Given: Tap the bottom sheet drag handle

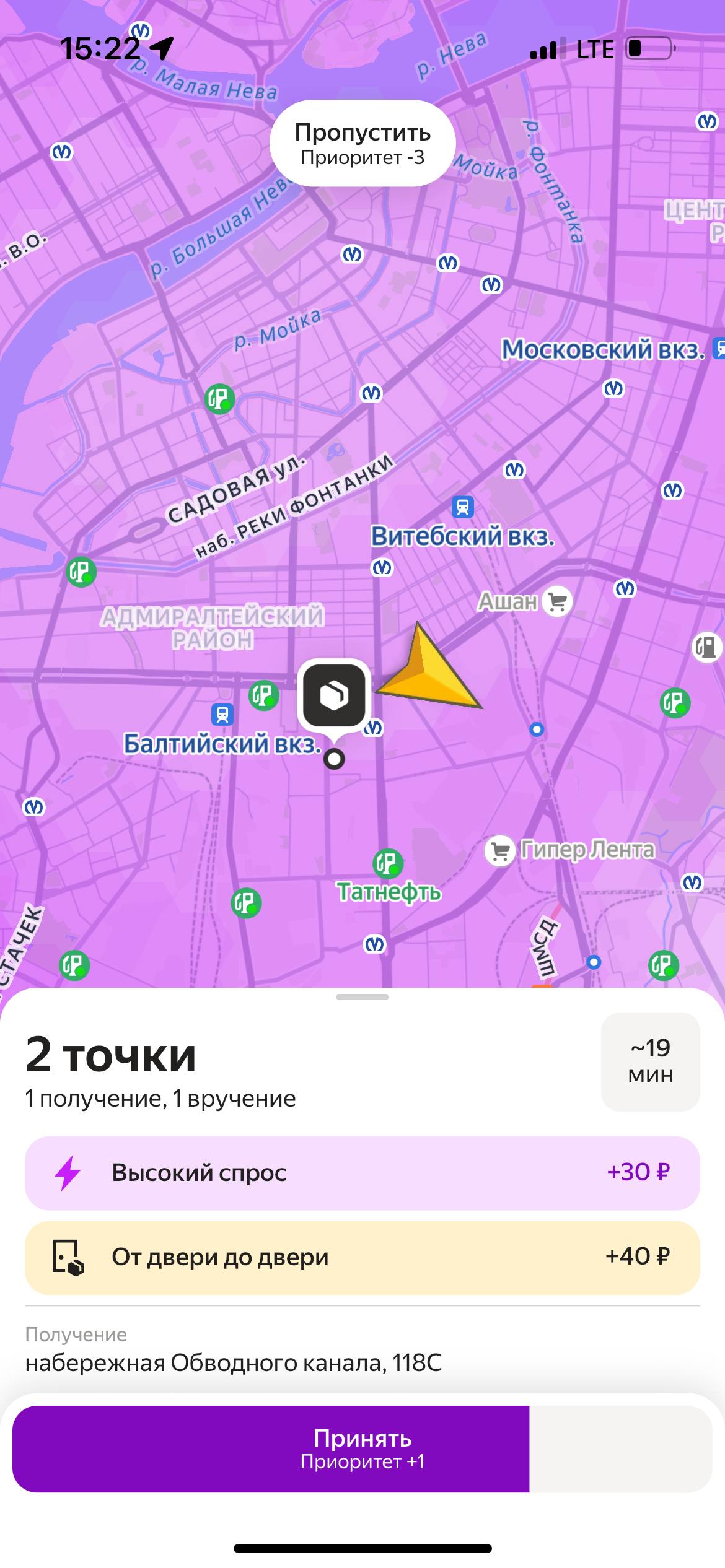Looking at the screenshot, I should click(362, 996).
